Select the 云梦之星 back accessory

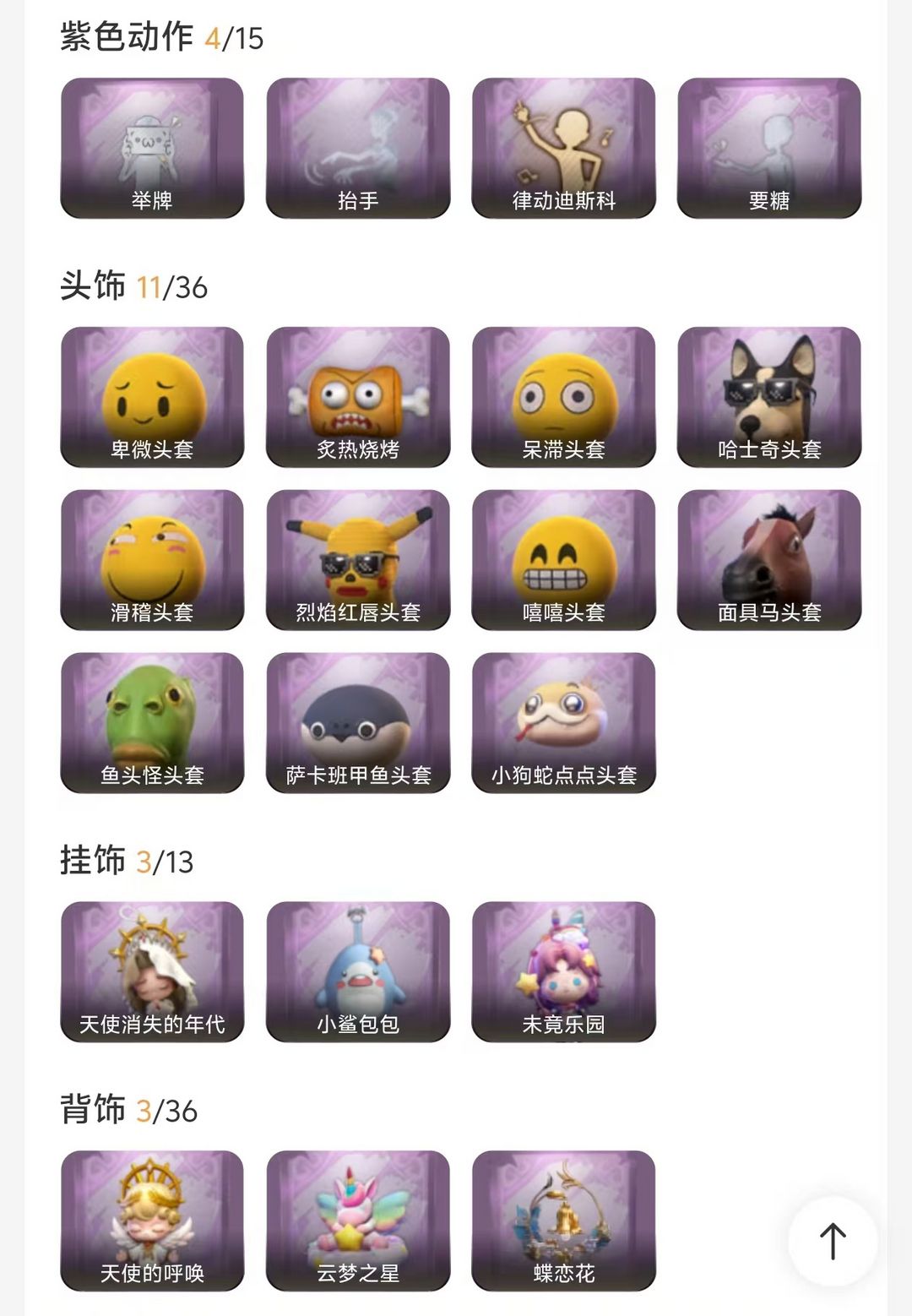click(358, 1221)
